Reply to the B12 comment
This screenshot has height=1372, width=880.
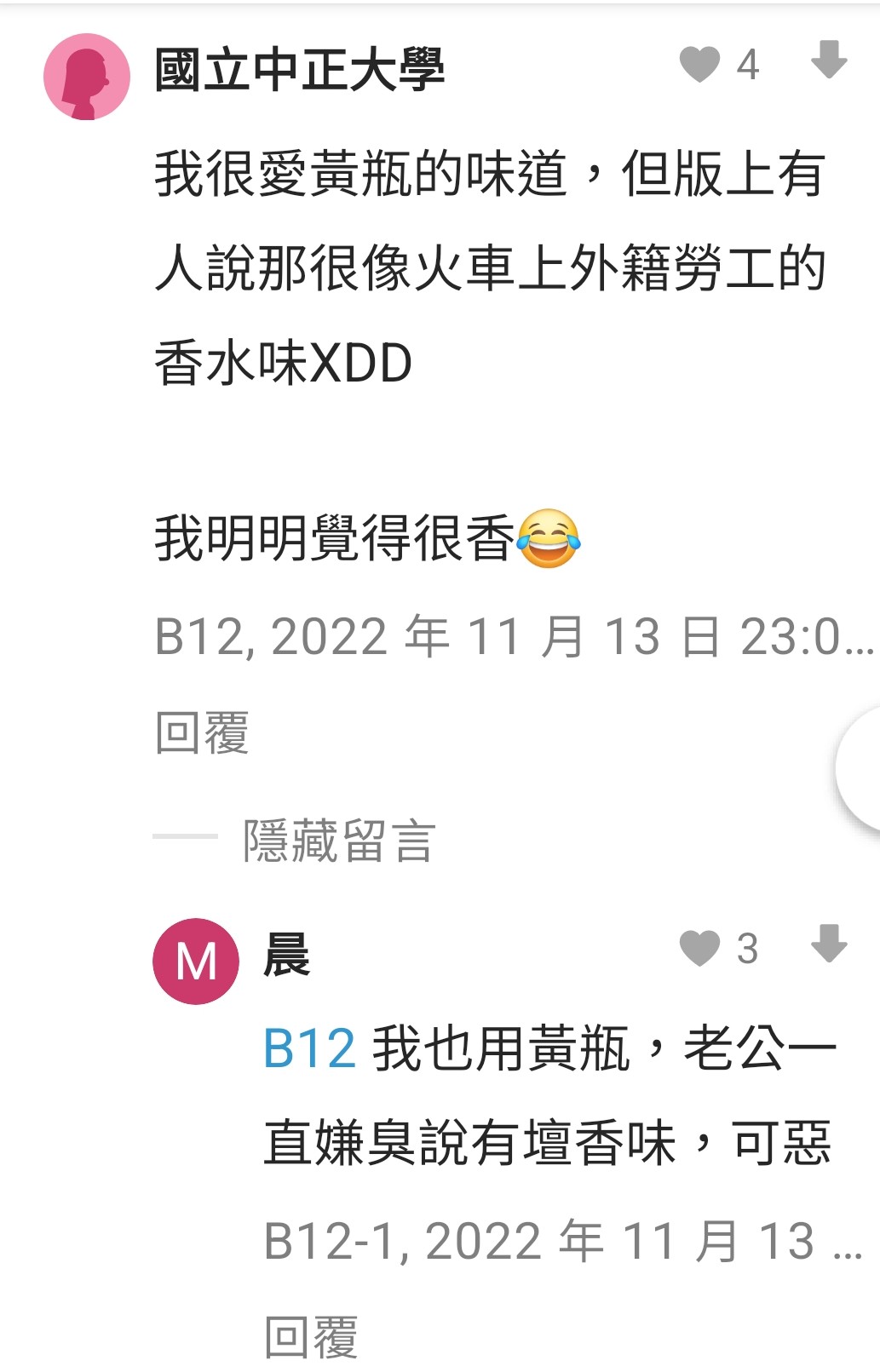[x=202, y=732]
